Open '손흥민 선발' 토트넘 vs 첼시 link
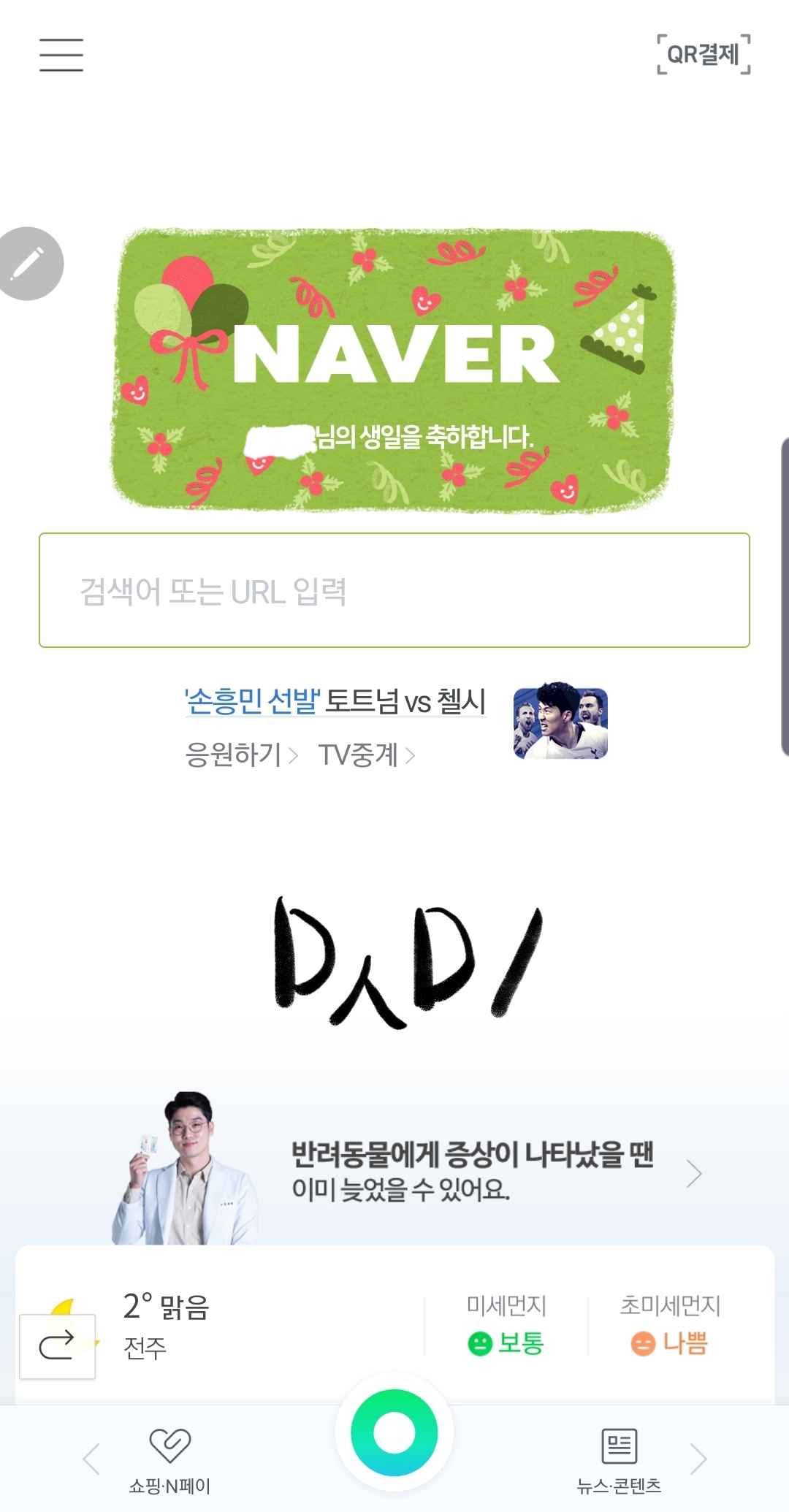The width and height of the screenshot is (789, 1512). click(335, 701)
